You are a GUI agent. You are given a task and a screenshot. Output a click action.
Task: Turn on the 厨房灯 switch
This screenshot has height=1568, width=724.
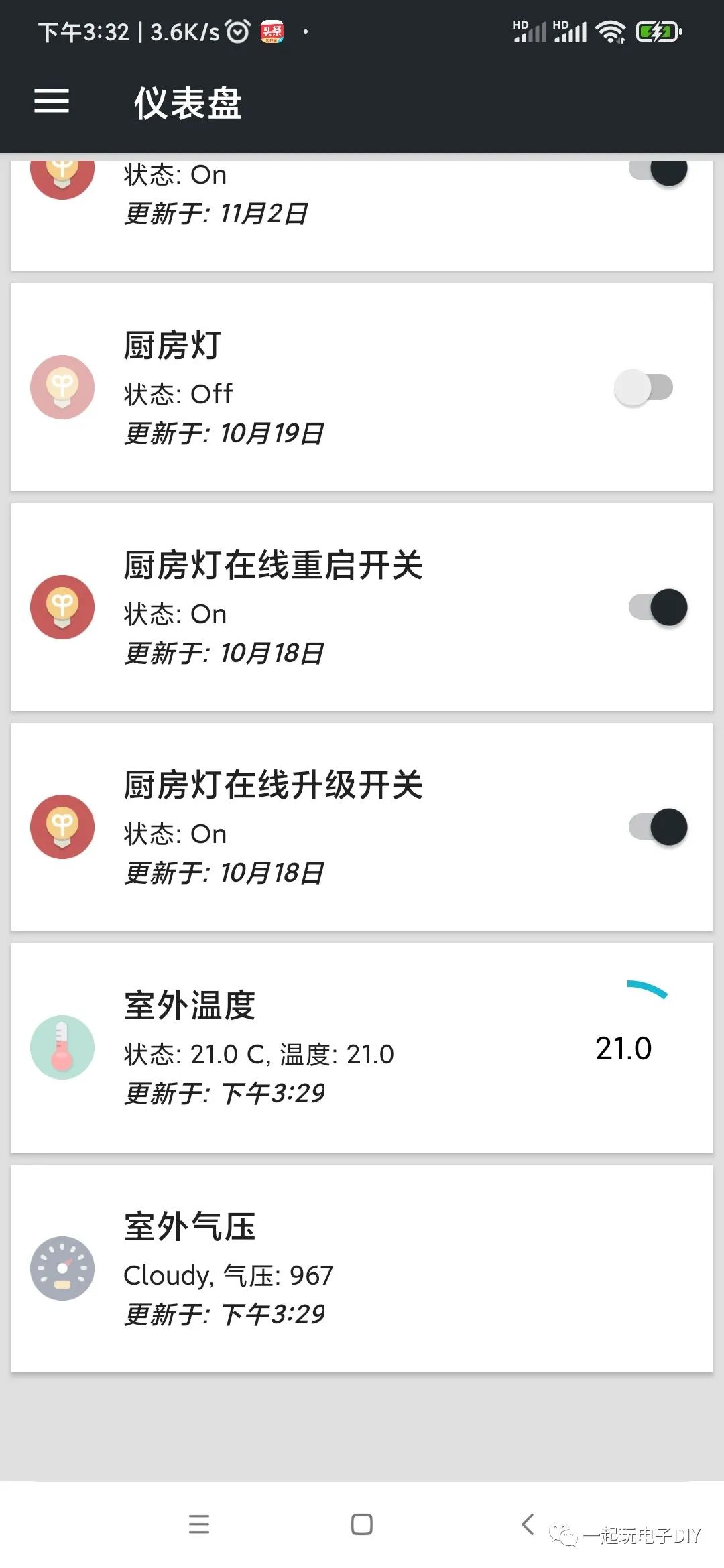[644, 387]
